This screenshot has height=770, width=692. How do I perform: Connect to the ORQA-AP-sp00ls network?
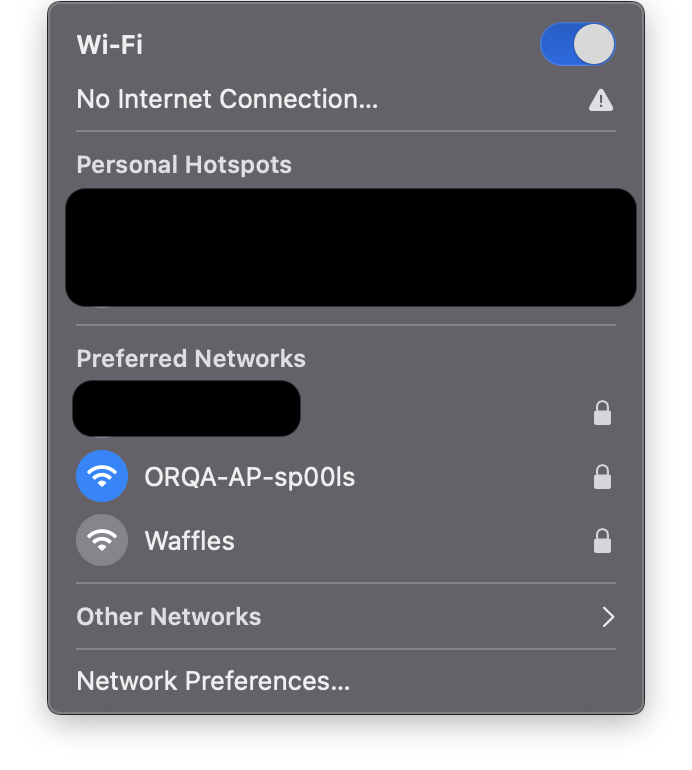click(x=249, y=477)
